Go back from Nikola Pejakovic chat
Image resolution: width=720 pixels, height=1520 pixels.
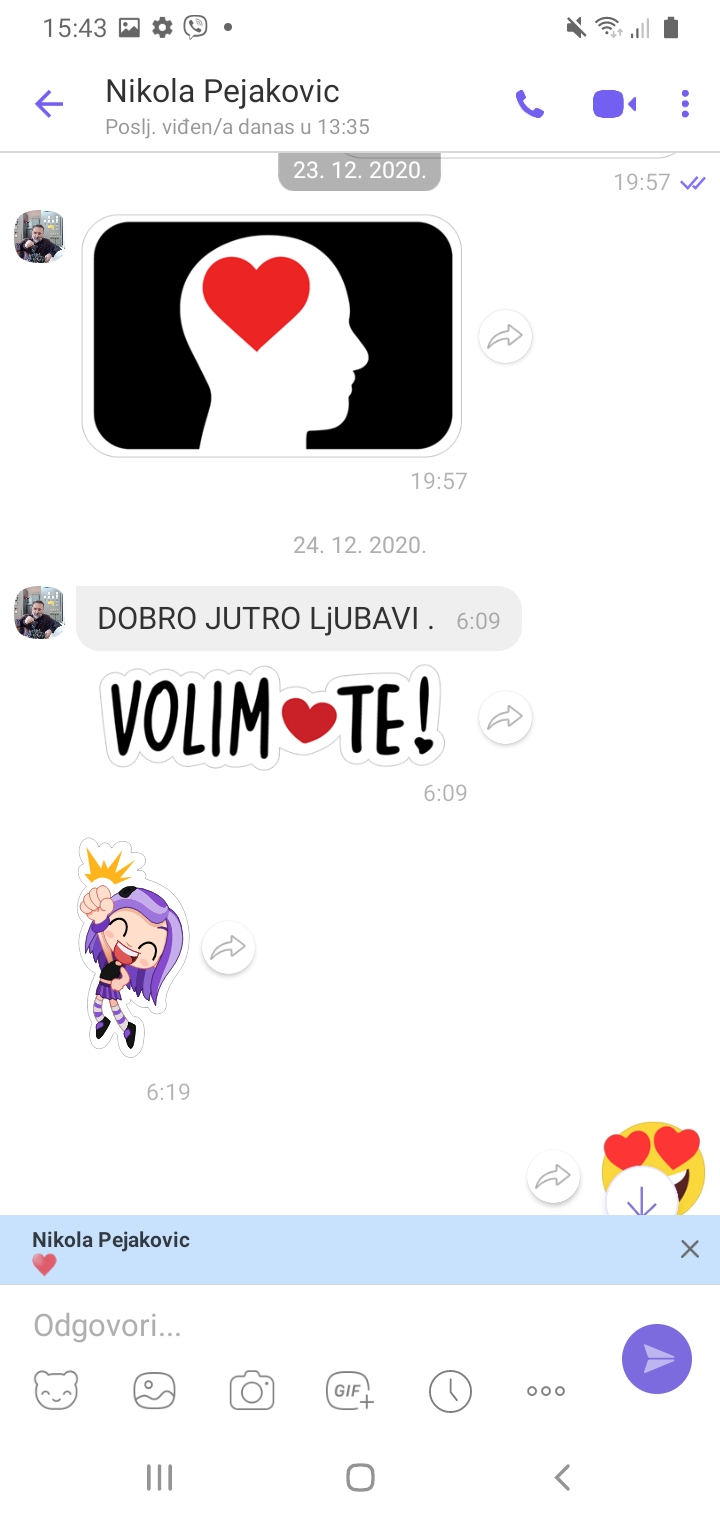(x=48, y=104)
